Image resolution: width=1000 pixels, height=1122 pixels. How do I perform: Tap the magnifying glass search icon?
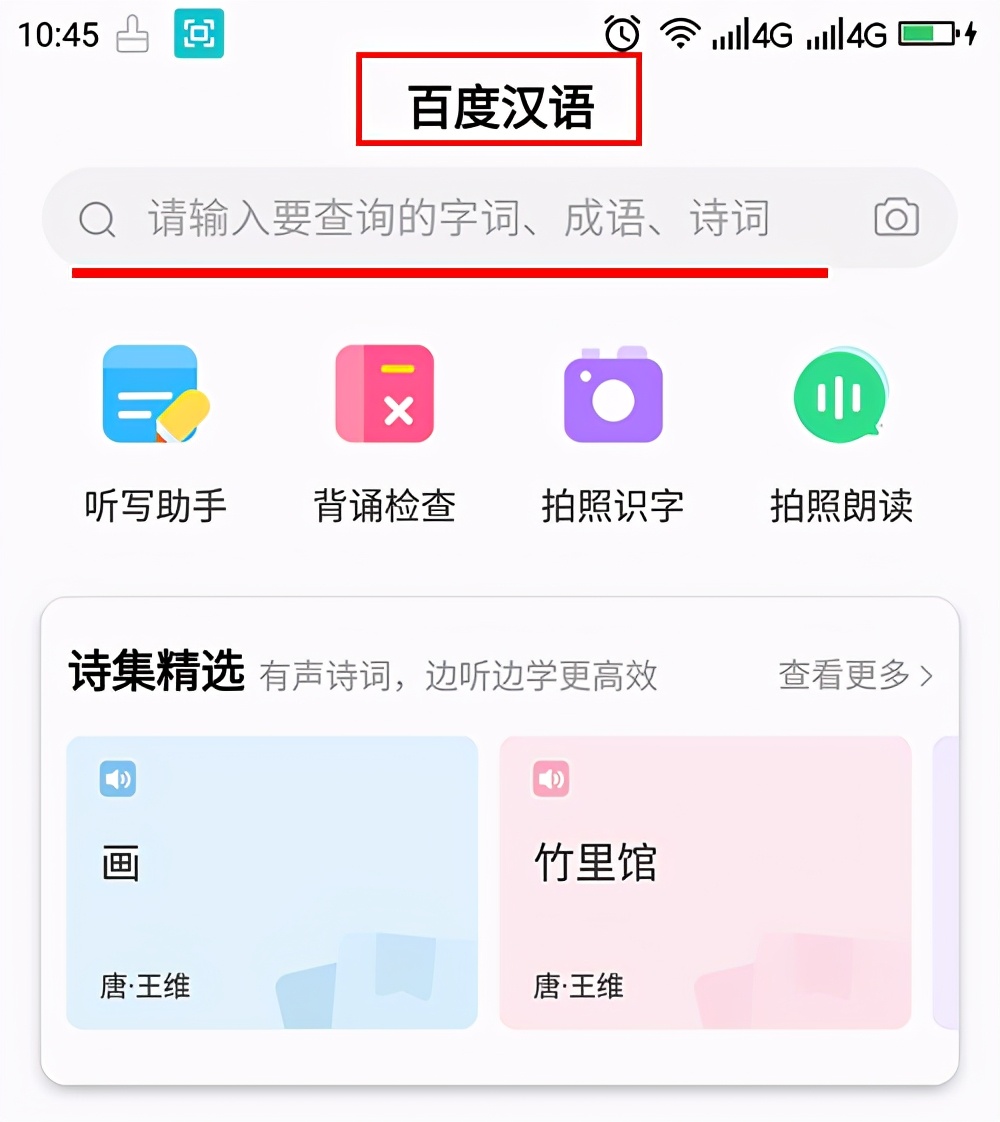(x=97, y=218)
